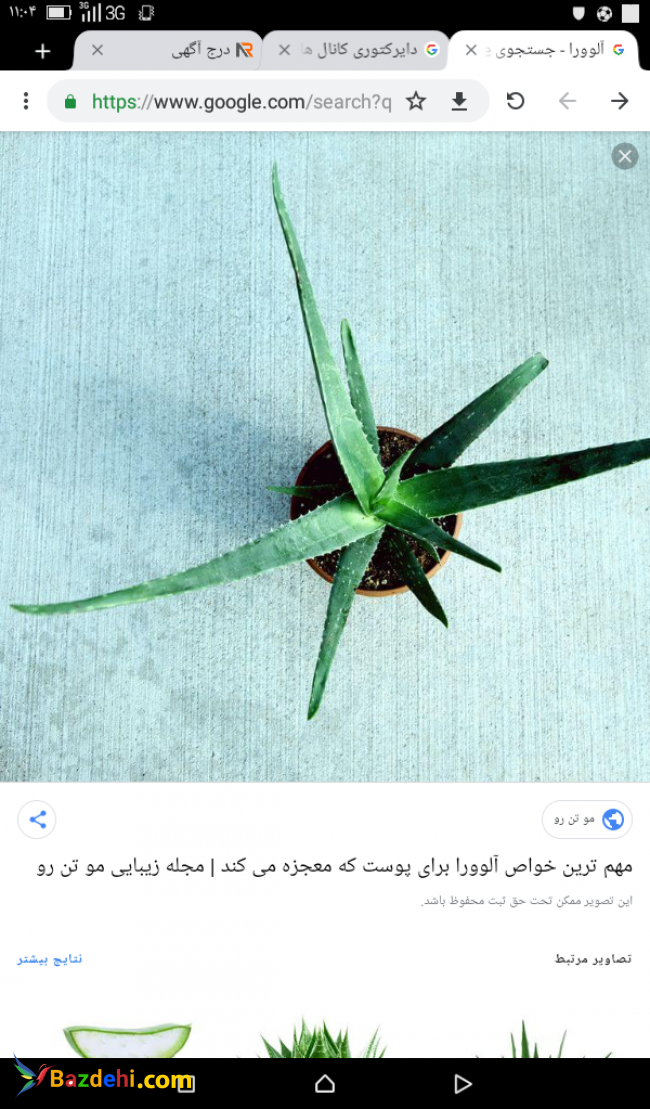The image size is (650, 1109).
Task: Close the درج آگهی tab
Action: click(x=97, y=50)
